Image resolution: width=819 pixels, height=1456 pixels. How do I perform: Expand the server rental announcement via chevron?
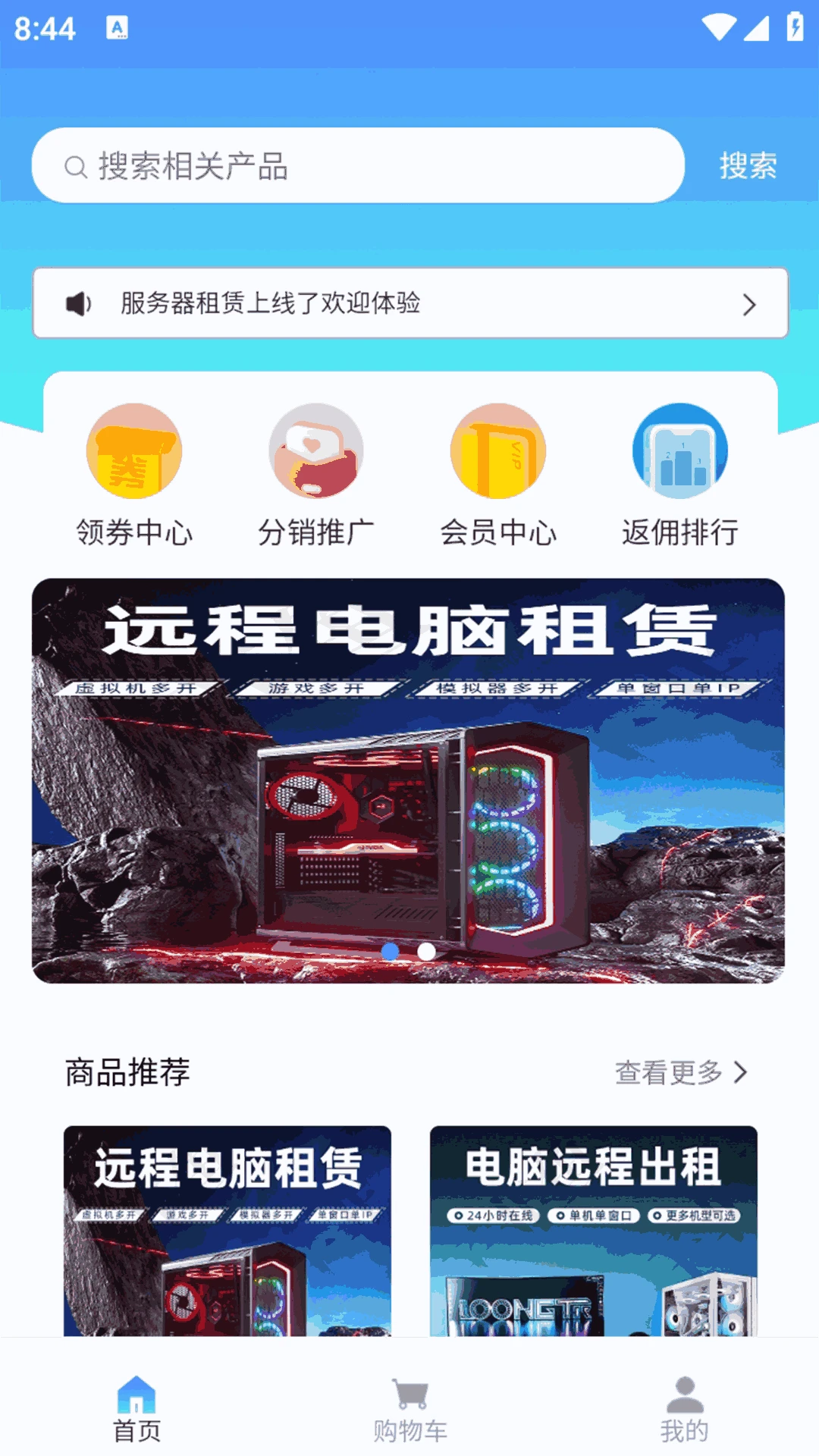[x=749, y=303]
